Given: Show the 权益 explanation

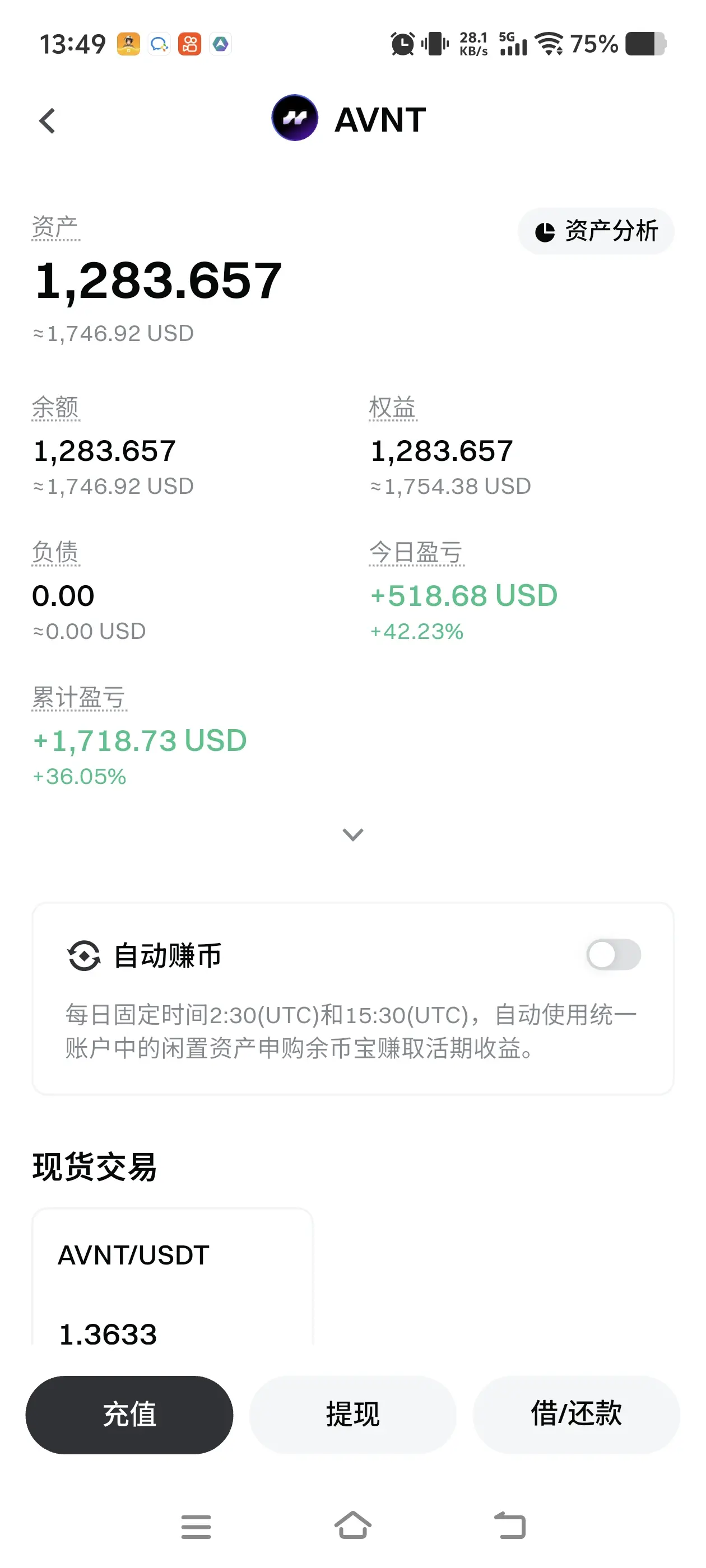Looking at the screenshot, I should pyautogui.click(x=392, y=408).
